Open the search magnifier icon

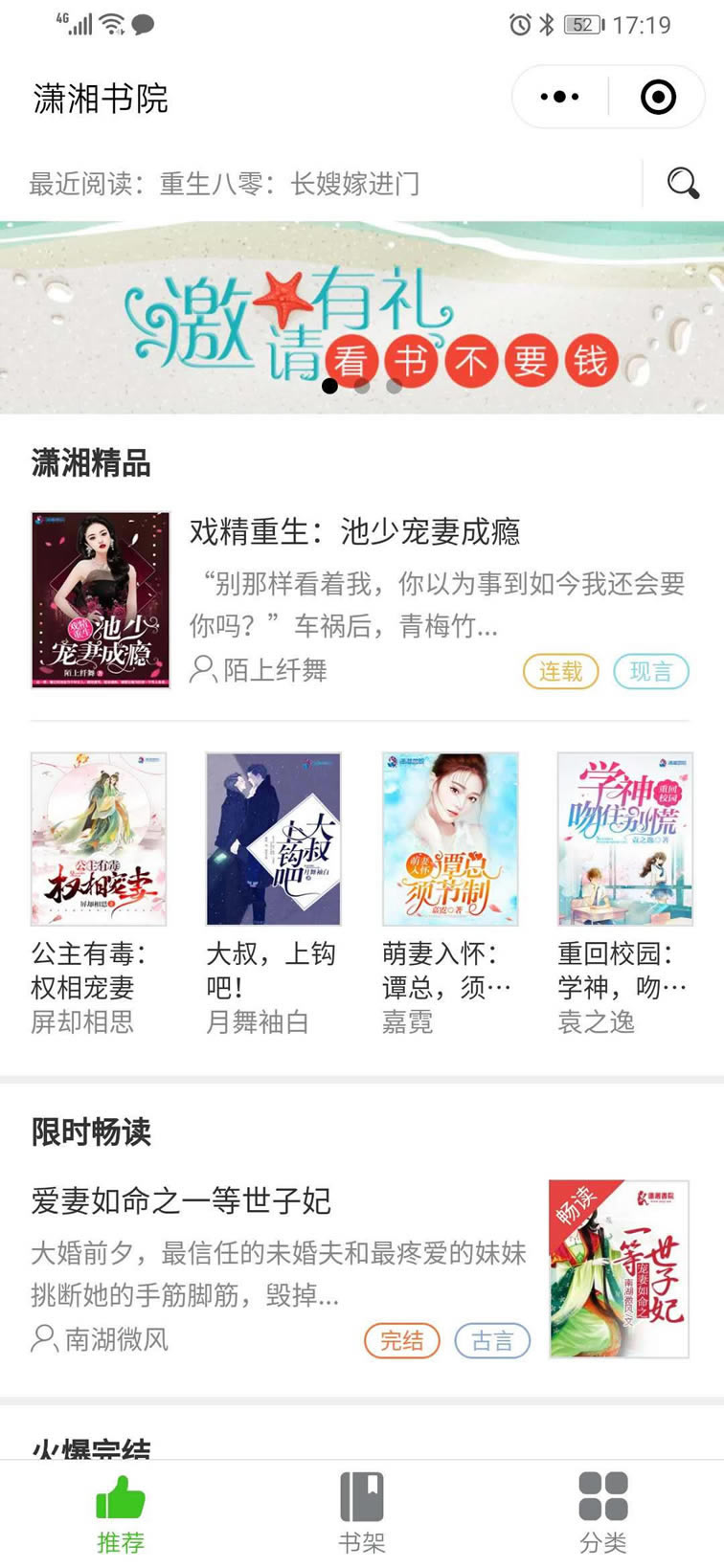683,183
